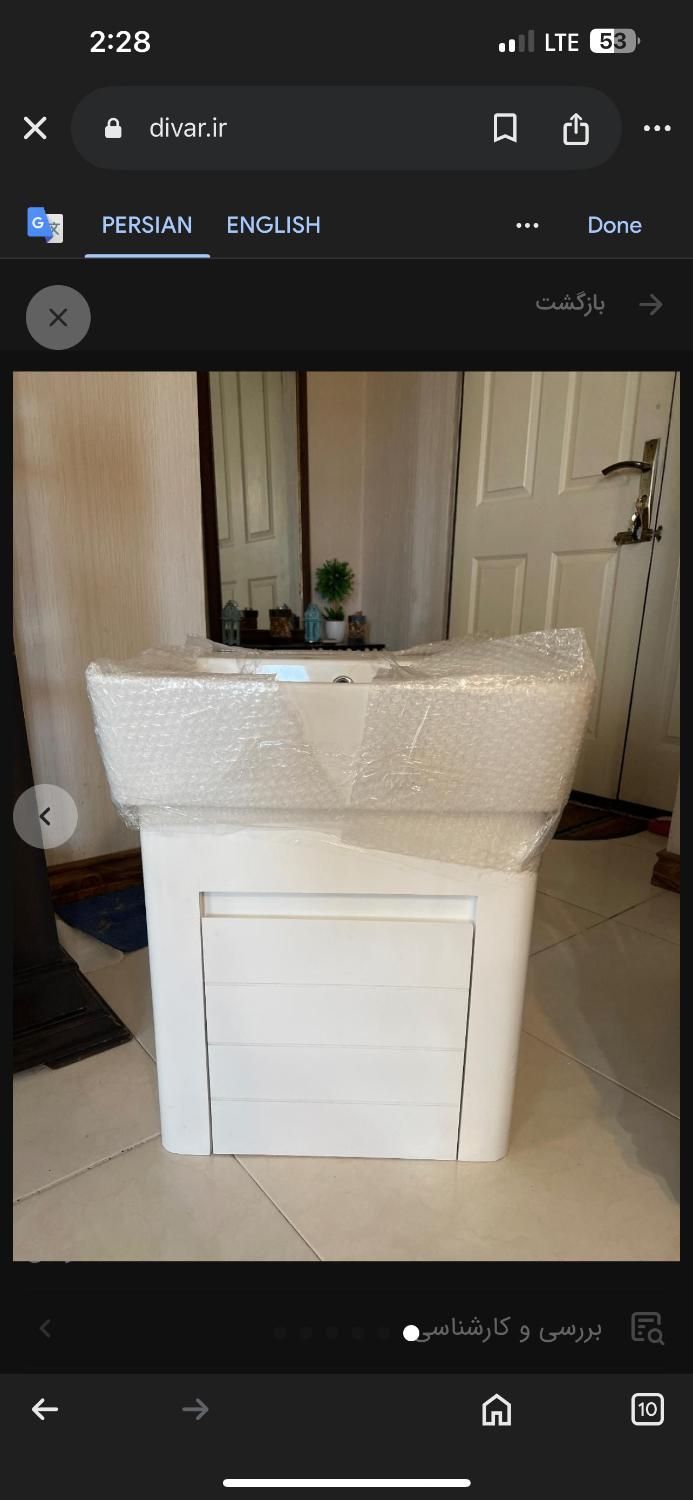Go to browser home page

[x=496, y=1410]
